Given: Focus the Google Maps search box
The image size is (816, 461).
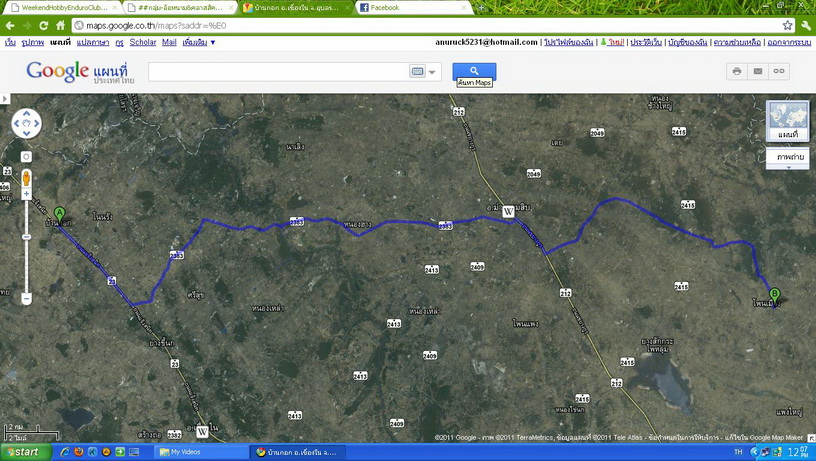Looking at the screenshot, I should click(x=278, y=72).
